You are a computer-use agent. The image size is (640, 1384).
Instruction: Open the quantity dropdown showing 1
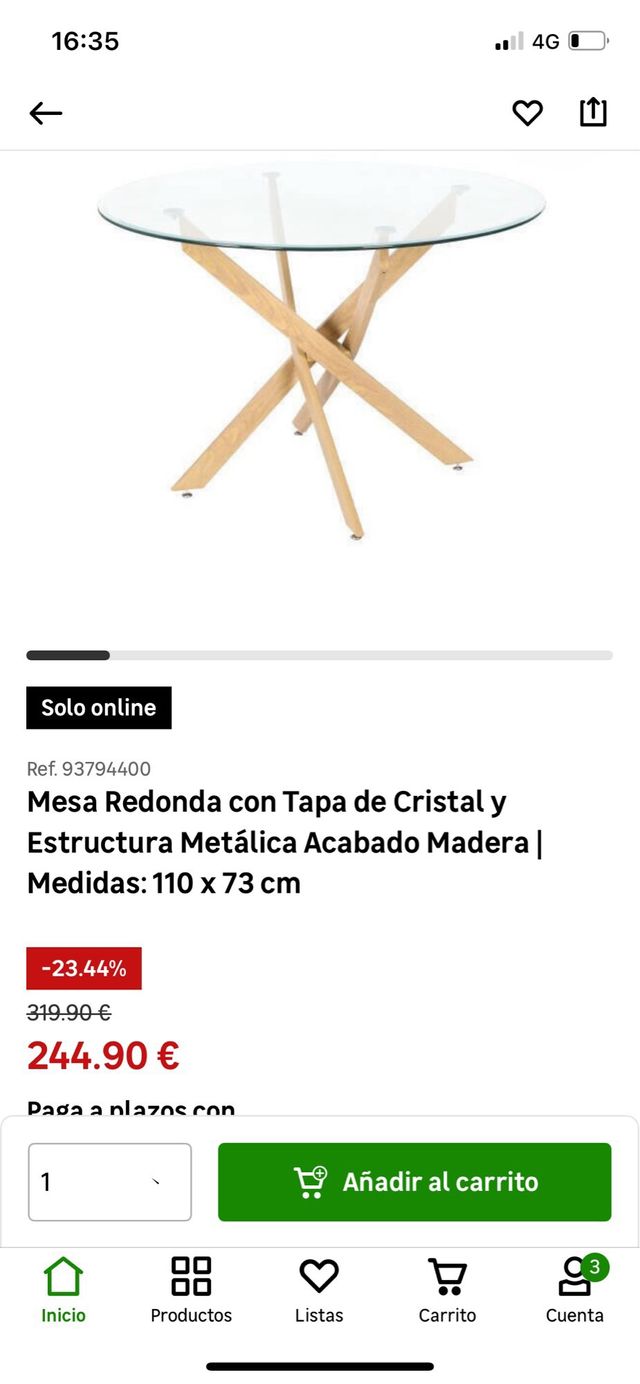(110, 1182)
